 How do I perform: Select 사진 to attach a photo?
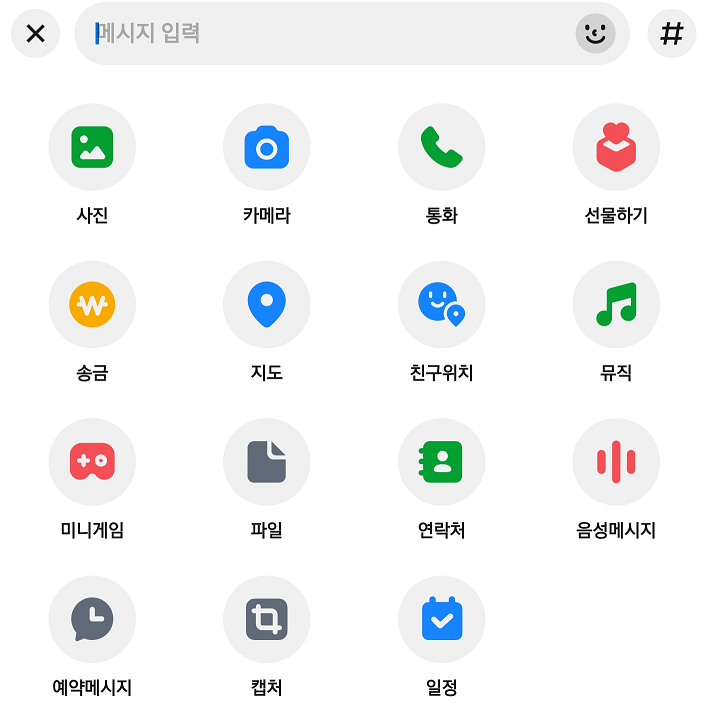click(x=92, y=148)
